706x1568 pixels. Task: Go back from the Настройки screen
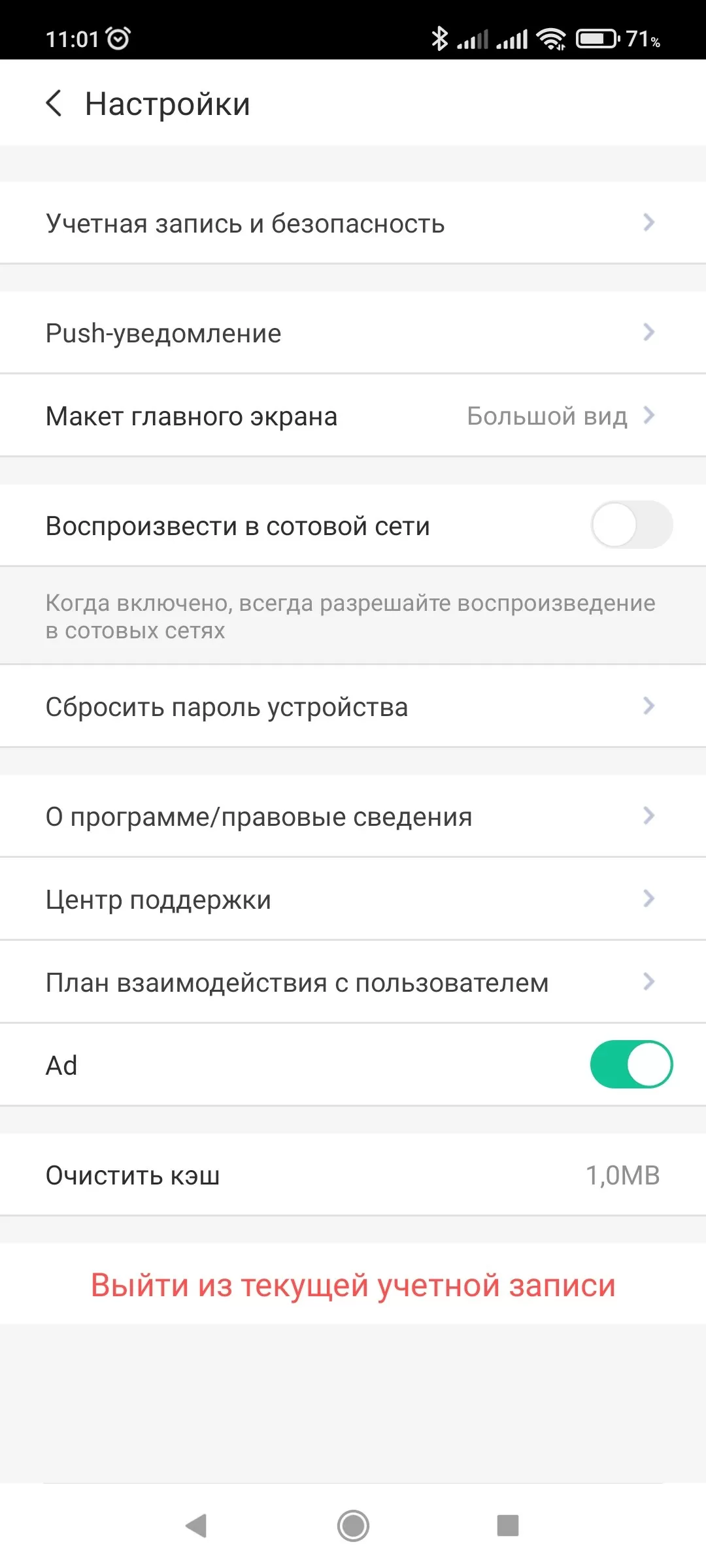(x=54, y=103)
